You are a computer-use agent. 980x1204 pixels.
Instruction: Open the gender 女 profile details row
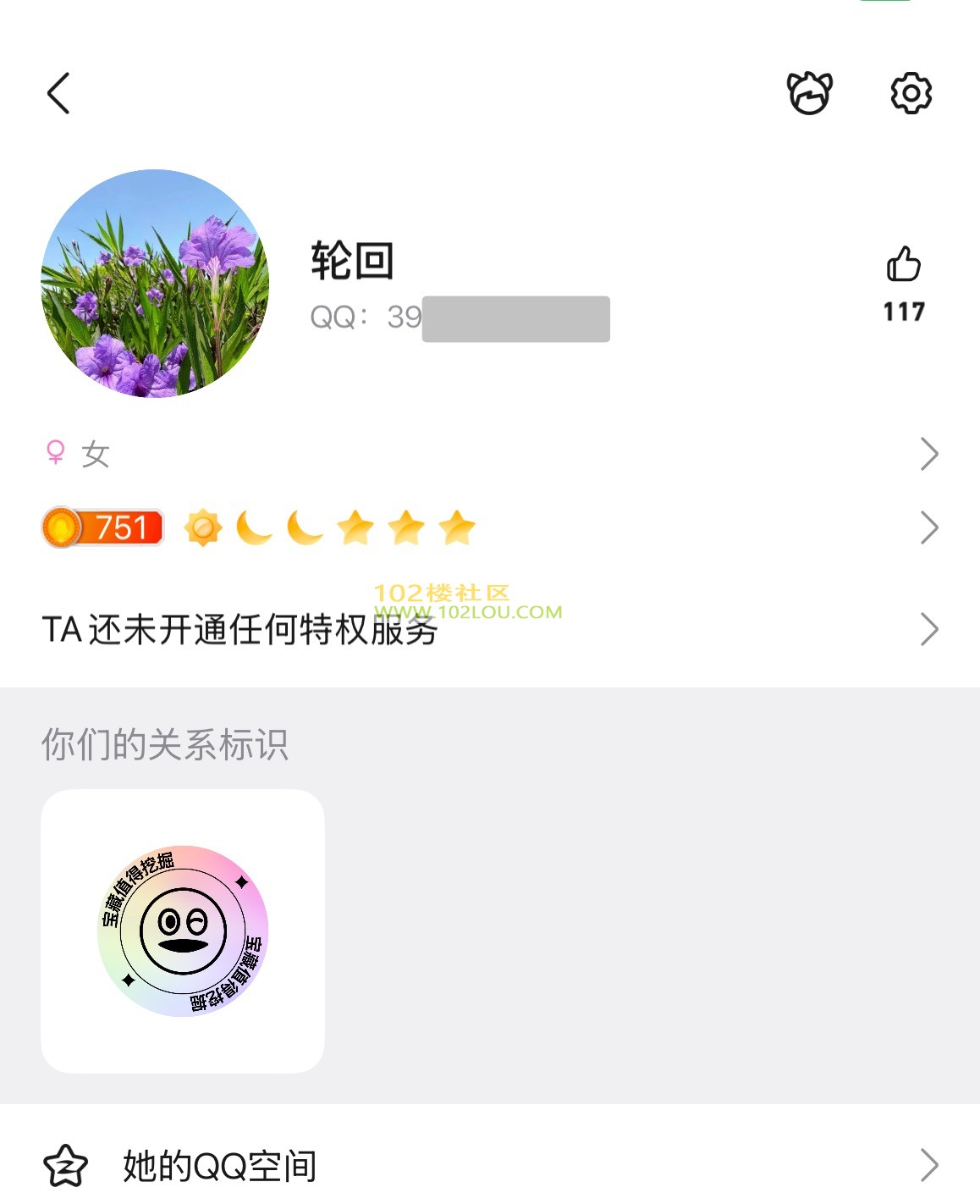coord(490,455)
